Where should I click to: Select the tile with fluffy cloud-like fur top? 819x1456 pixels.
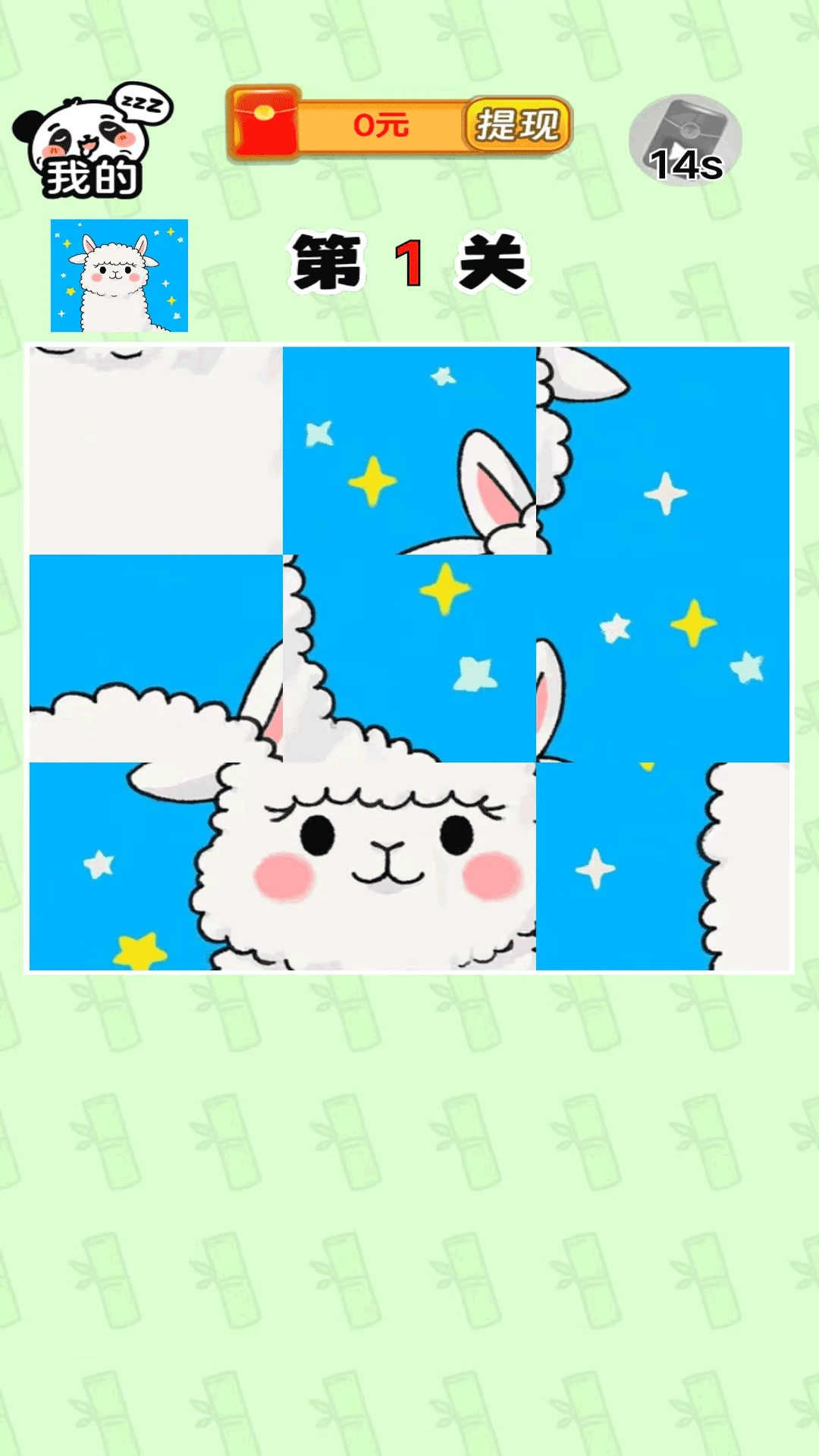pos(155,658)
